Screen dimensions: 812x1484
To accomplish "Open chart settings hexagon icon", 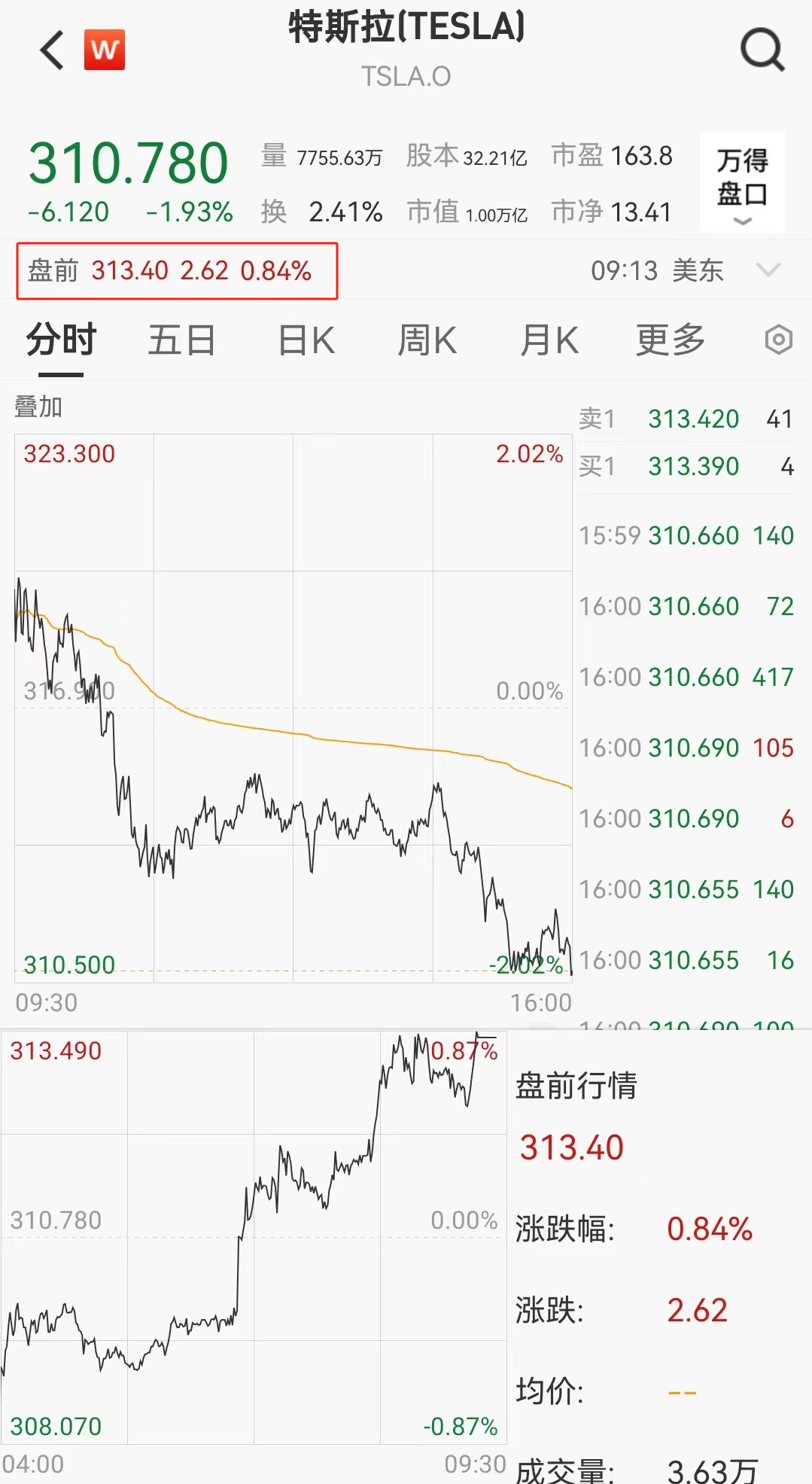I will [x=778, y=340].
